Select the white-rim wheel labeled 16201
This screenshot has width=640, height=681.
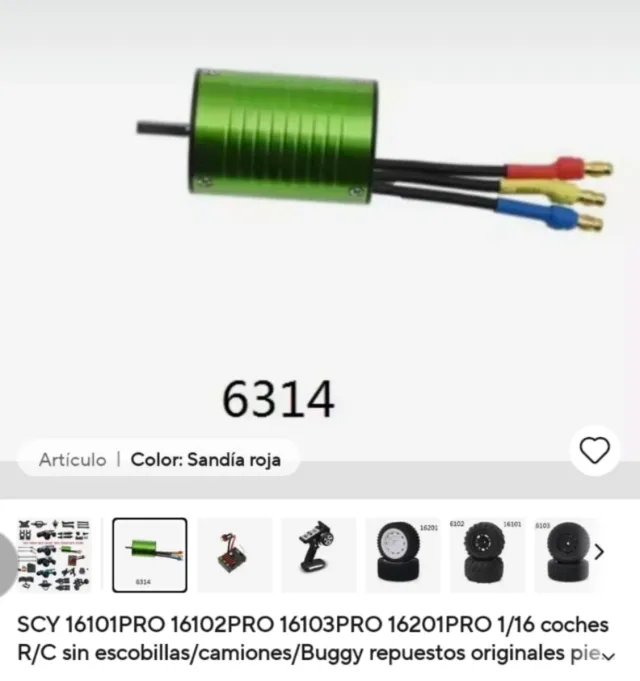pyautogui.click(x=402, y=554)
